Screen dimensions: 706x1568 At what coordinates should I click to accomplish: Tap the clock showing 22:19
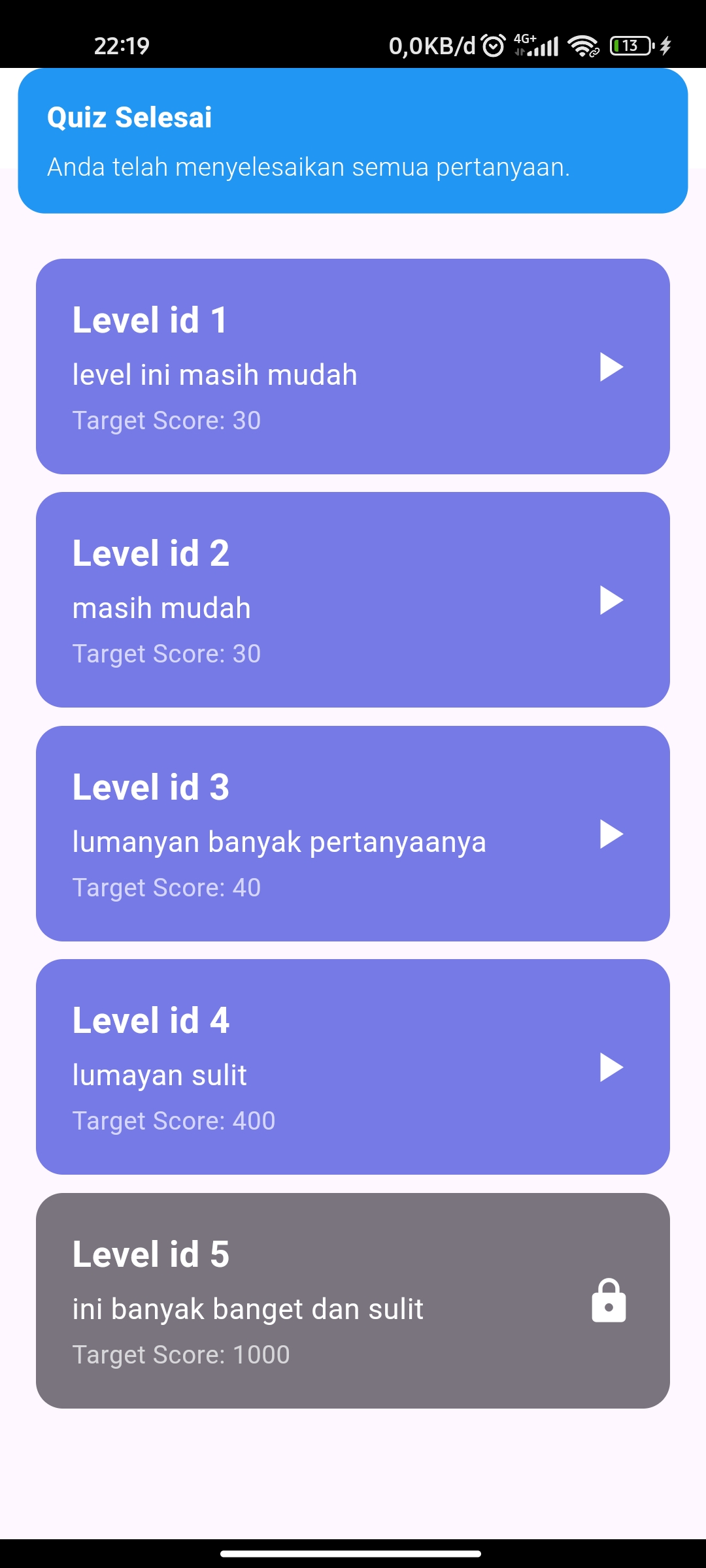121,46
